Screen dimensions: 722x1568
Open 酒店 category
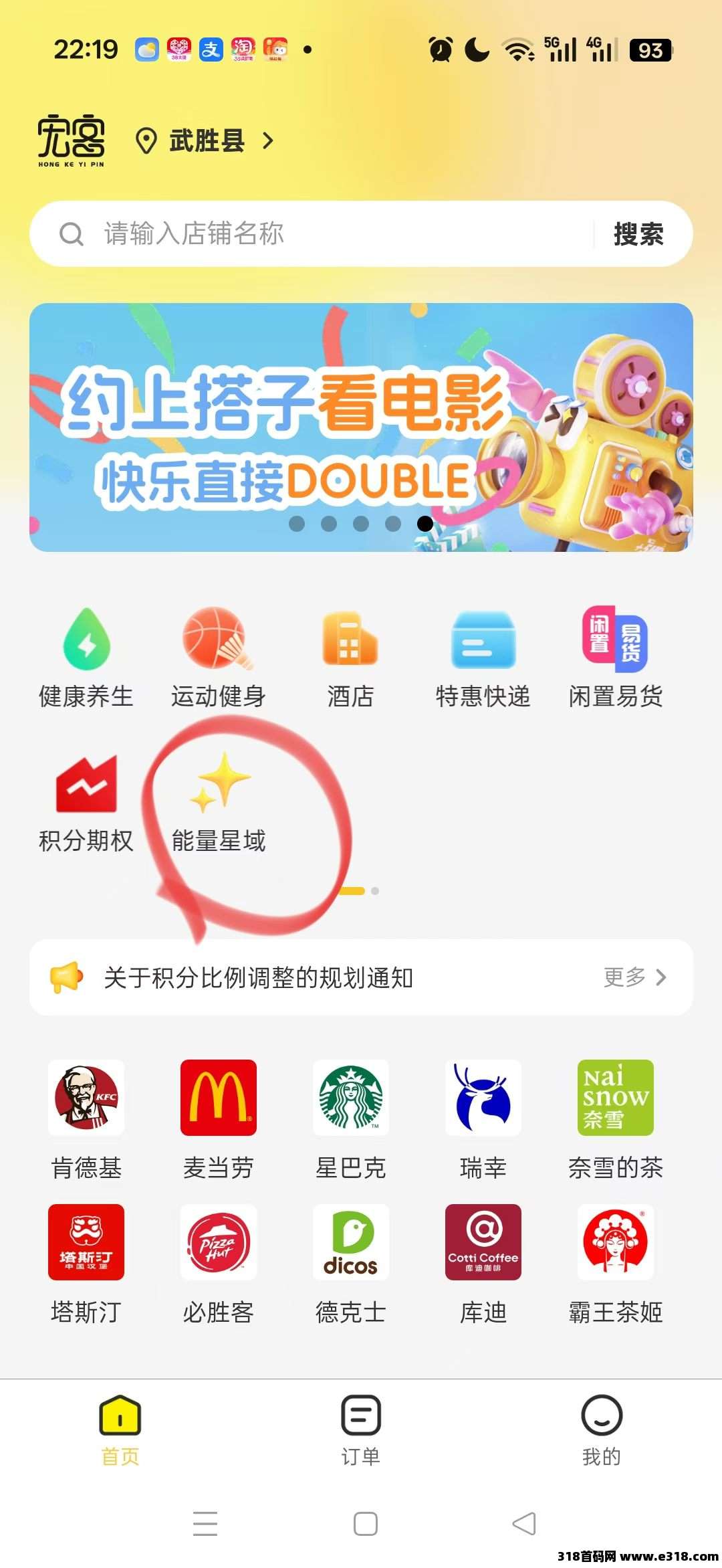(350, 658)
